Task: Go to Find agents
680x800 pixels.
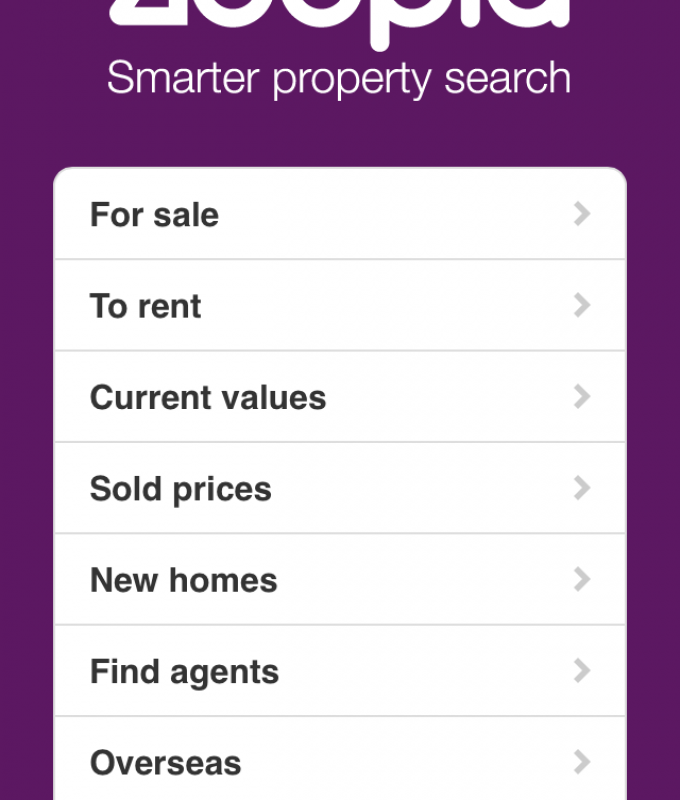Action: tap(340, 671)
